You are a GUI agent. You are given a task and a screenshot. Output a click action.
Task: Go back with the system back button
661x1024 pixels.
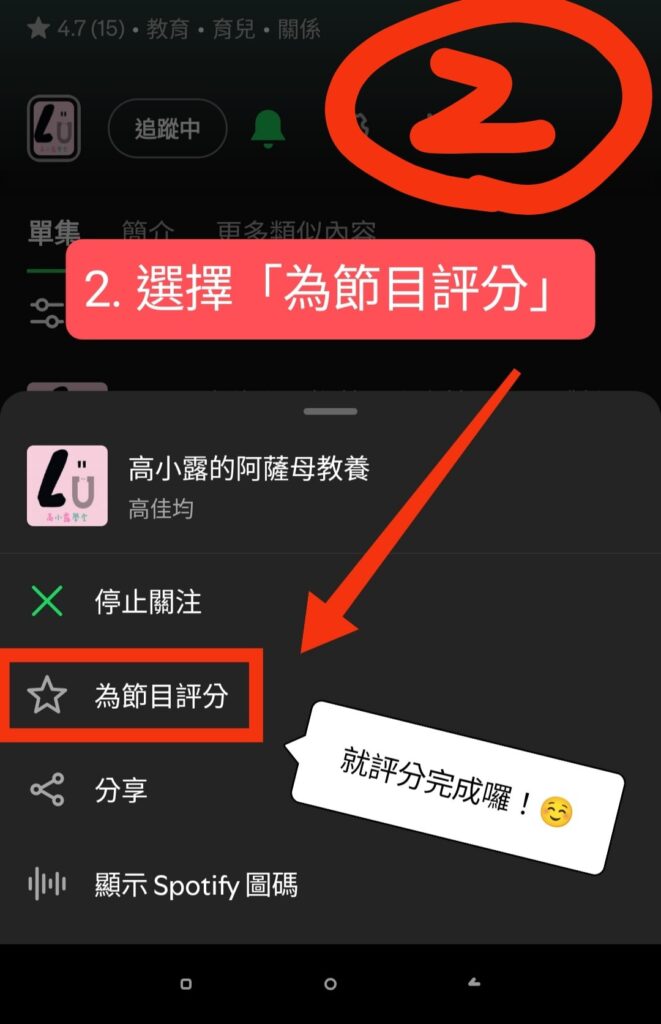[x=474, y=984]
